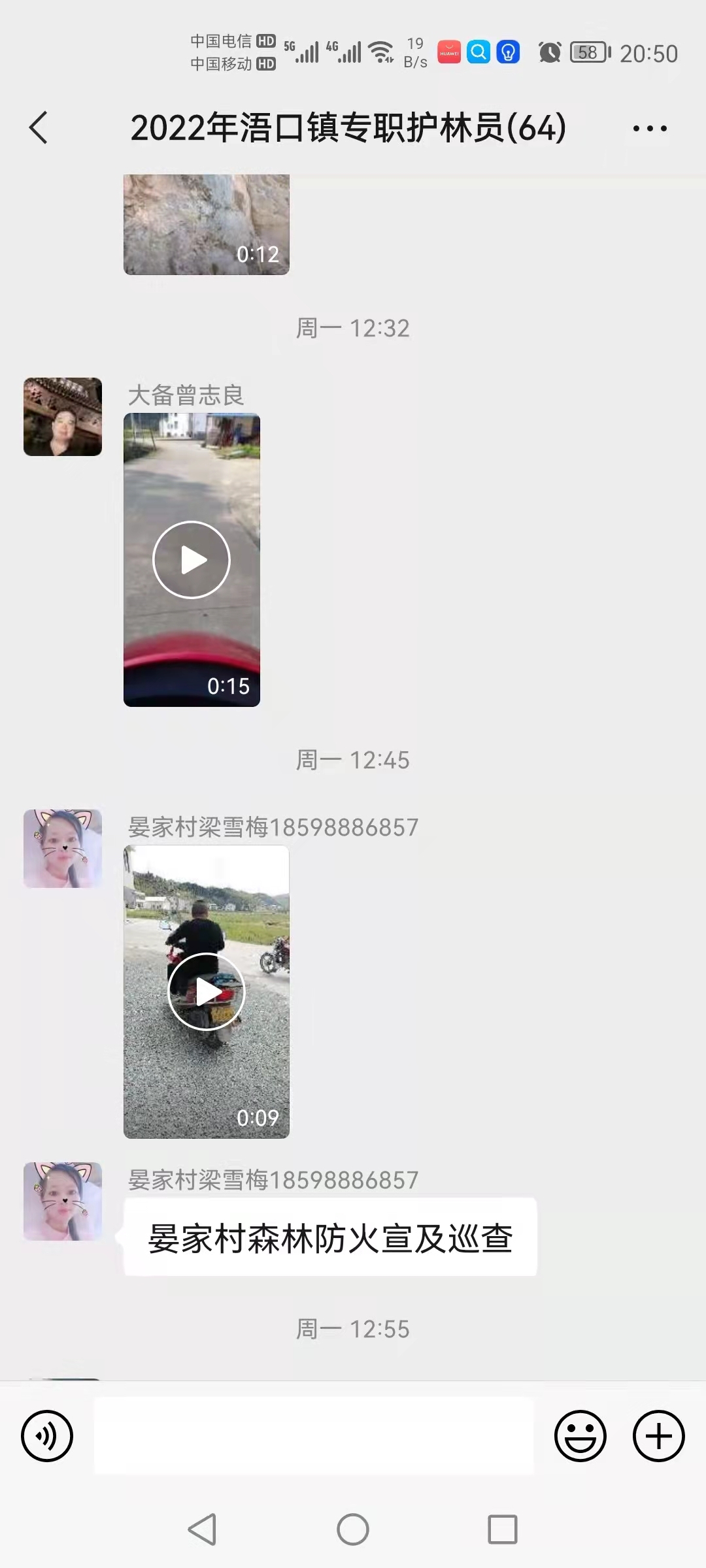Open 梁雪梅's avatar beside the text message
The height and width of the screenshot is (1568, 706).
coord(63,1201)
